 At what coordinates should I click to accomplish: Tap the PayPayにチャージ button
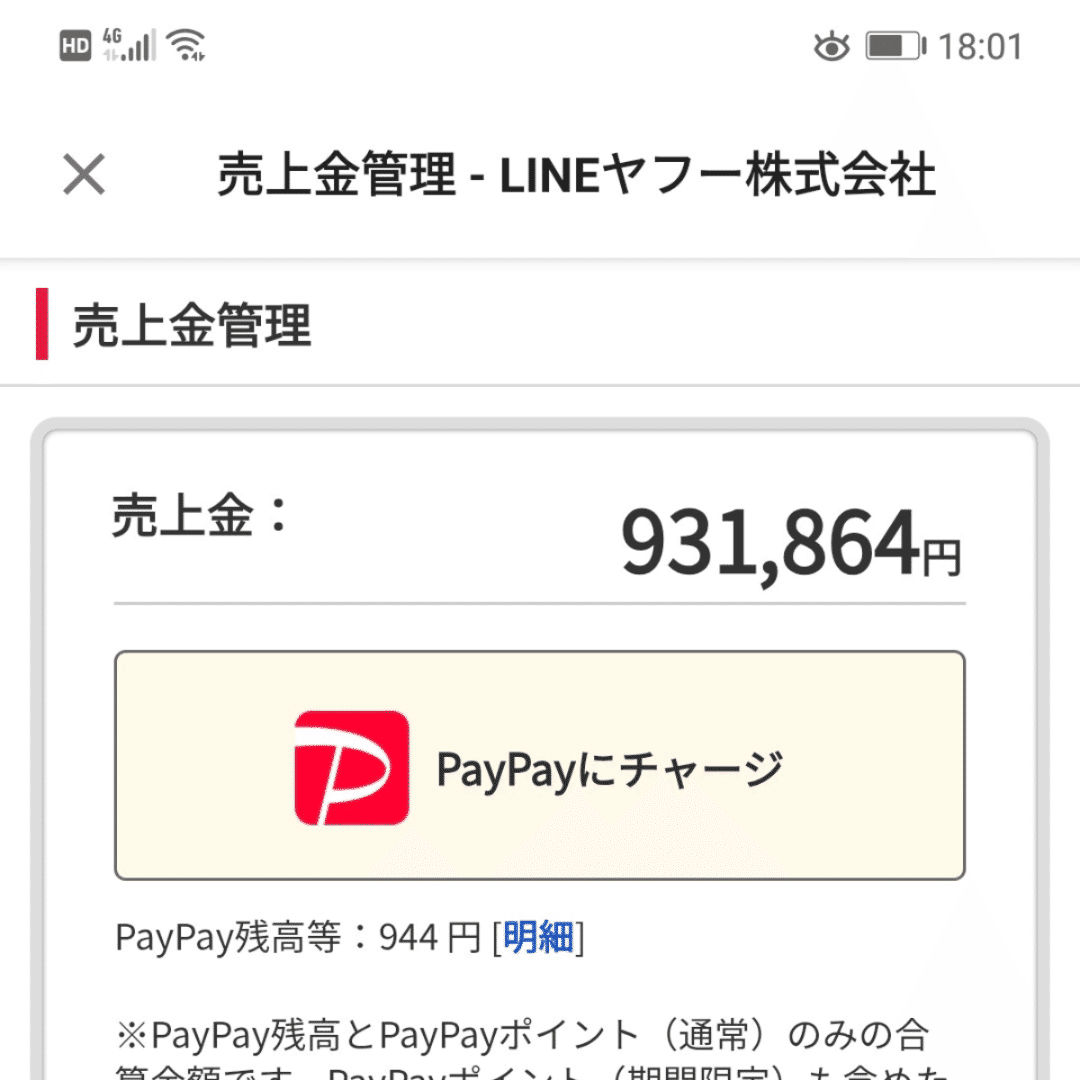point(540,766)
